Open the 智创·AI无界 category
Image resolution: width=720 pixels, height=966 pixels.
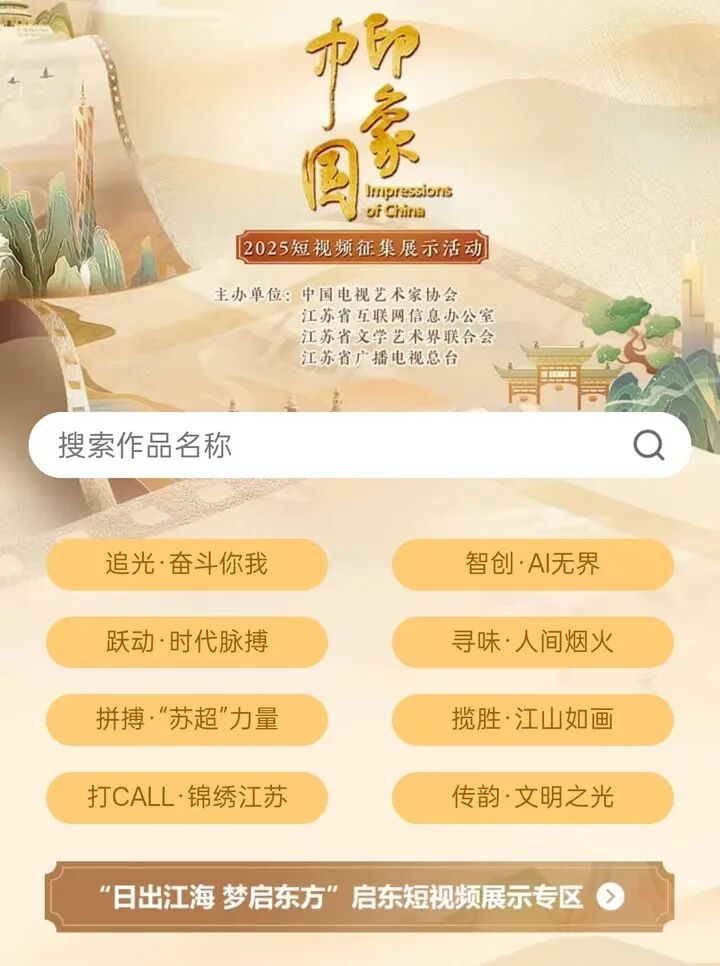532,564
